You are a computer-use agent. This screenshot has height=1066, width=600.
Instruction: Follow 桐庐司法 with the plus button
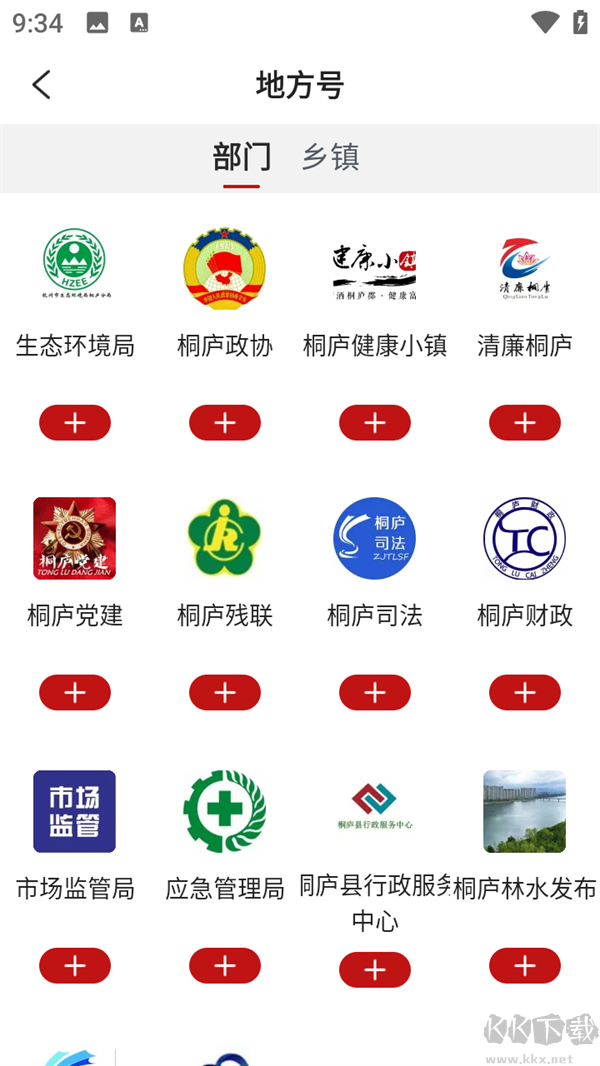click(x=375, y=692)
